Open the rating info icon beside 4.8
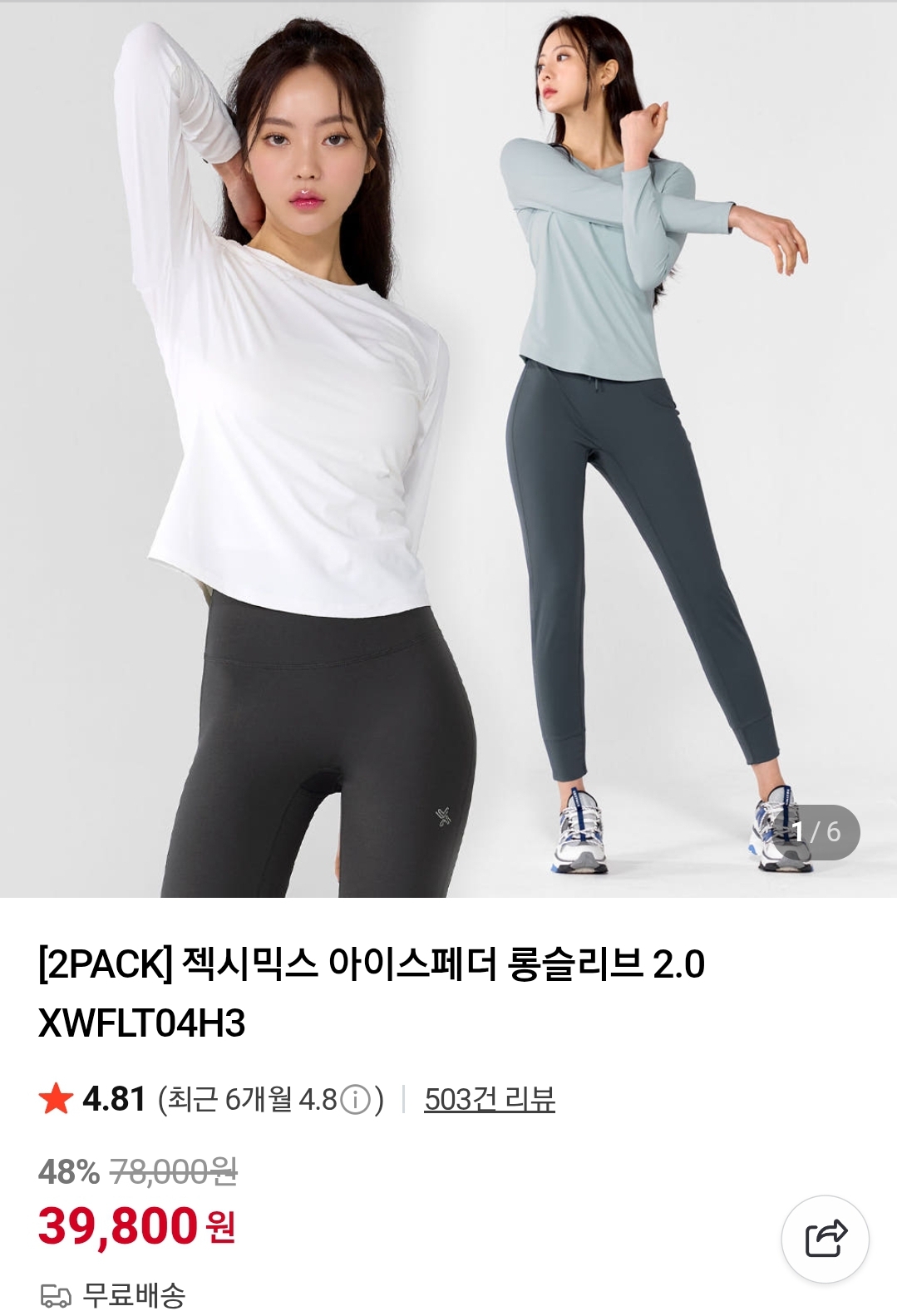 (356, 1100)
